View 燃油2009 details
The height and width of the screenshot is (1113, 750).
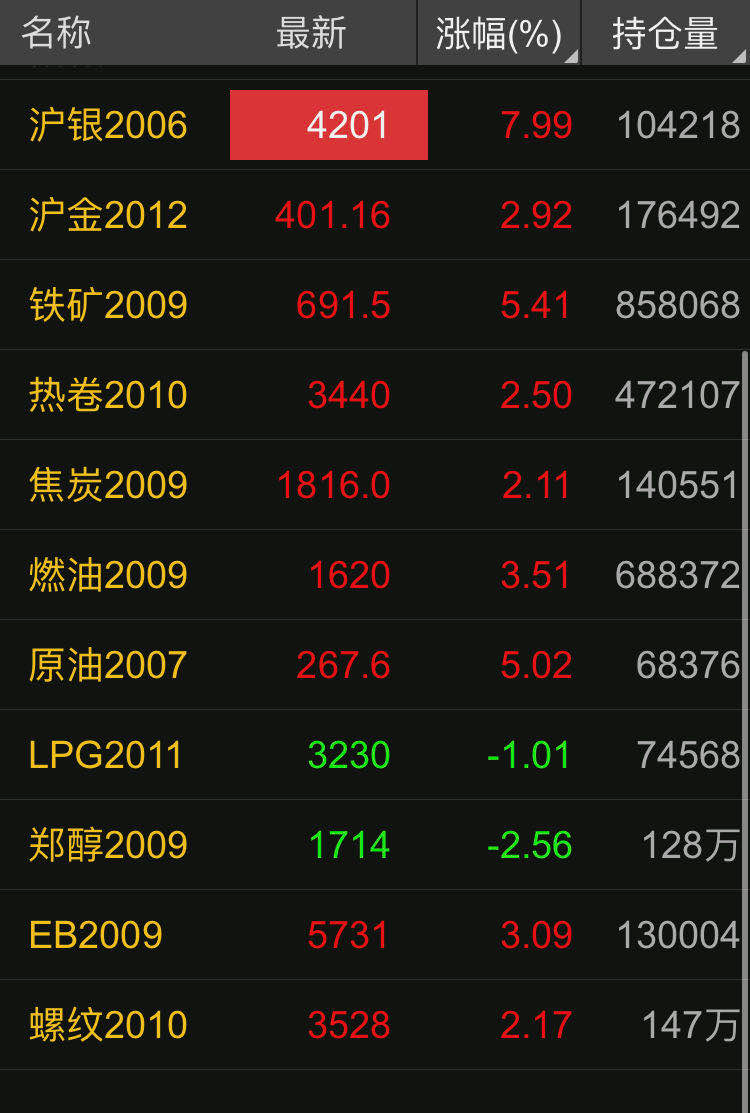point(108,575)
